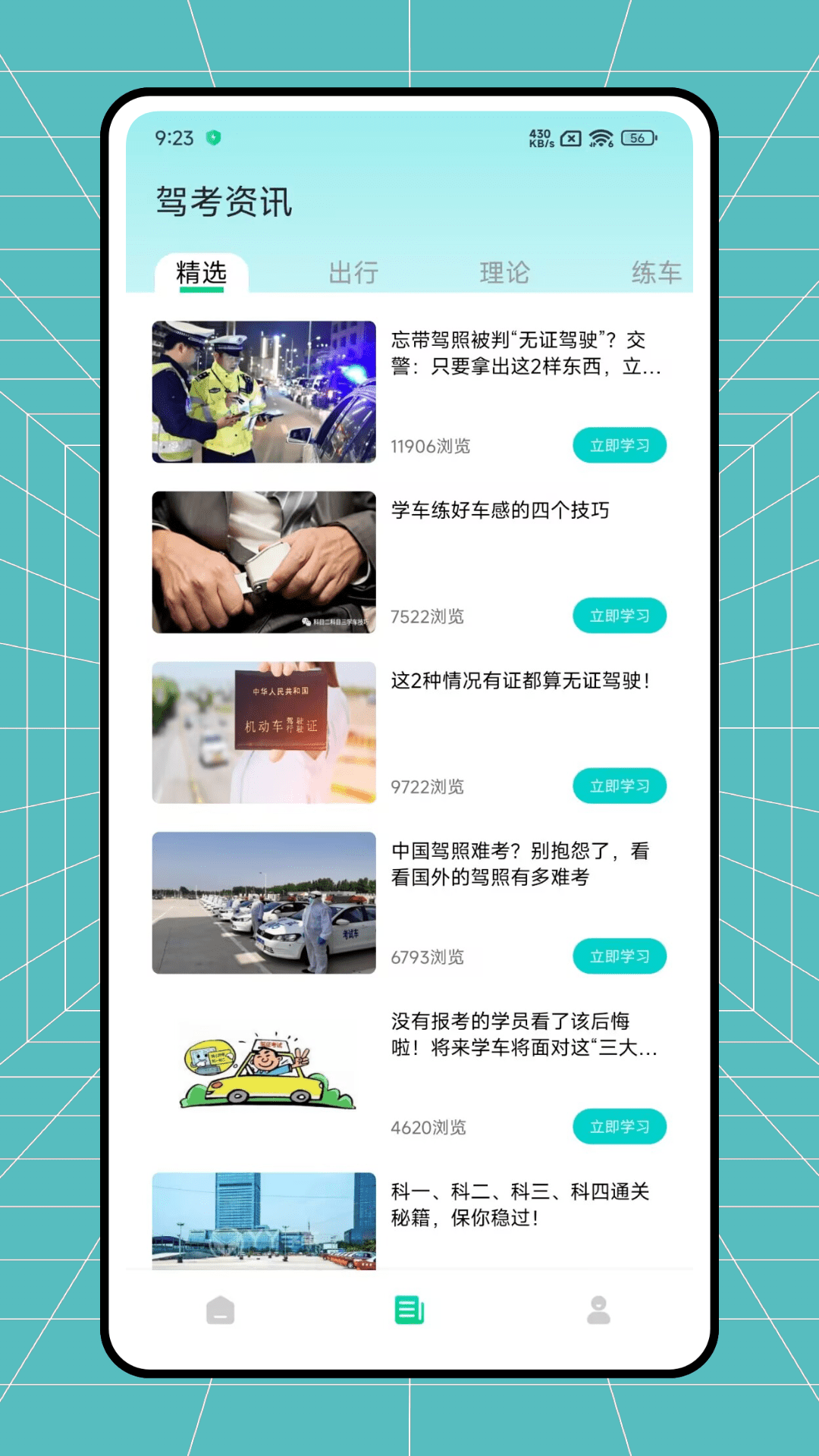Tap the Wi-Fi icon in the status bar
Screen dimensions: 819x1456
pos(601,138)
